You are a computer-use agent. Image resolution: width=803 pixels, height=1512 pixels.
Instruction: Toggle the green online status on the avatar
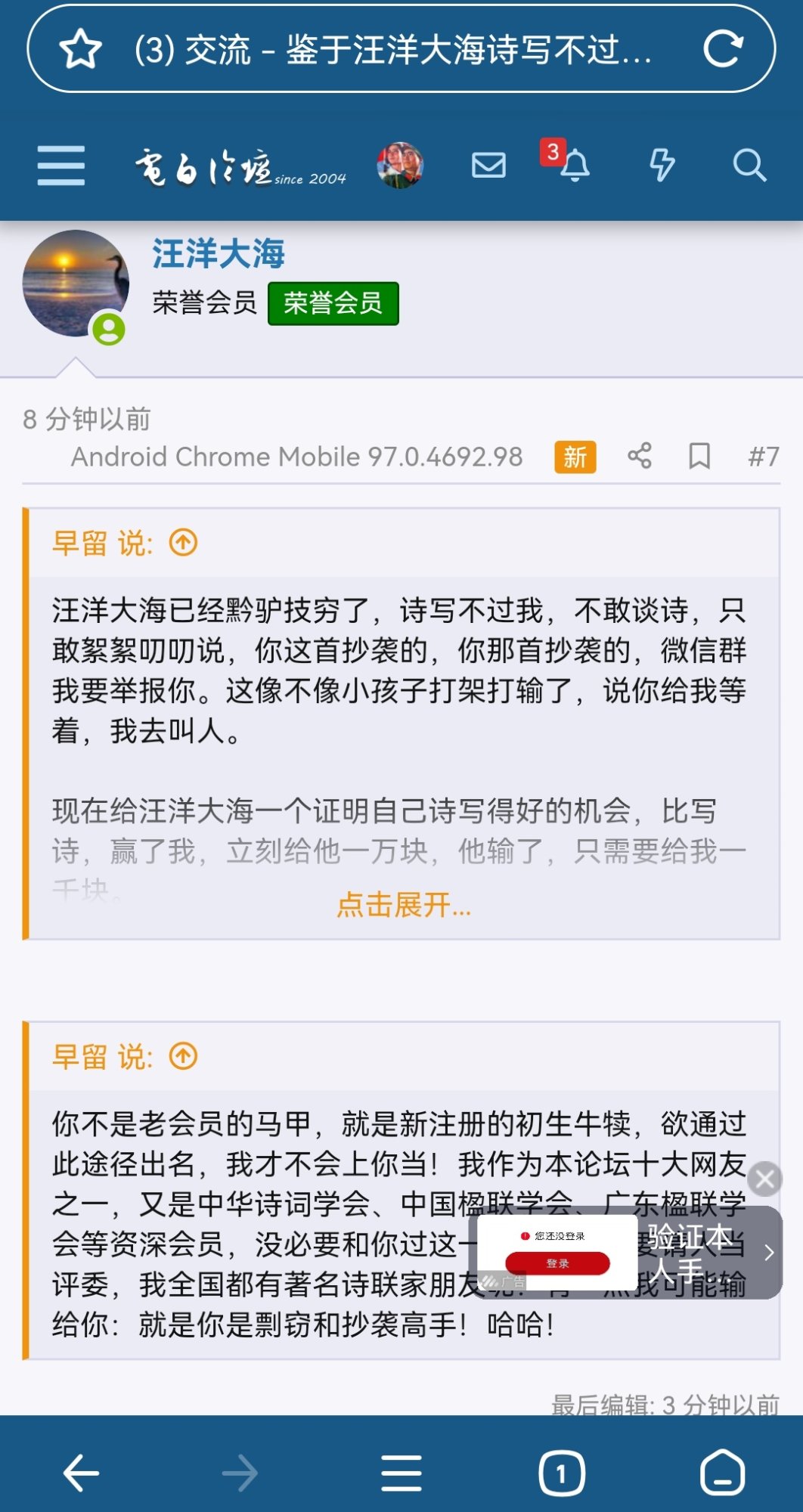tap(108, 328)
